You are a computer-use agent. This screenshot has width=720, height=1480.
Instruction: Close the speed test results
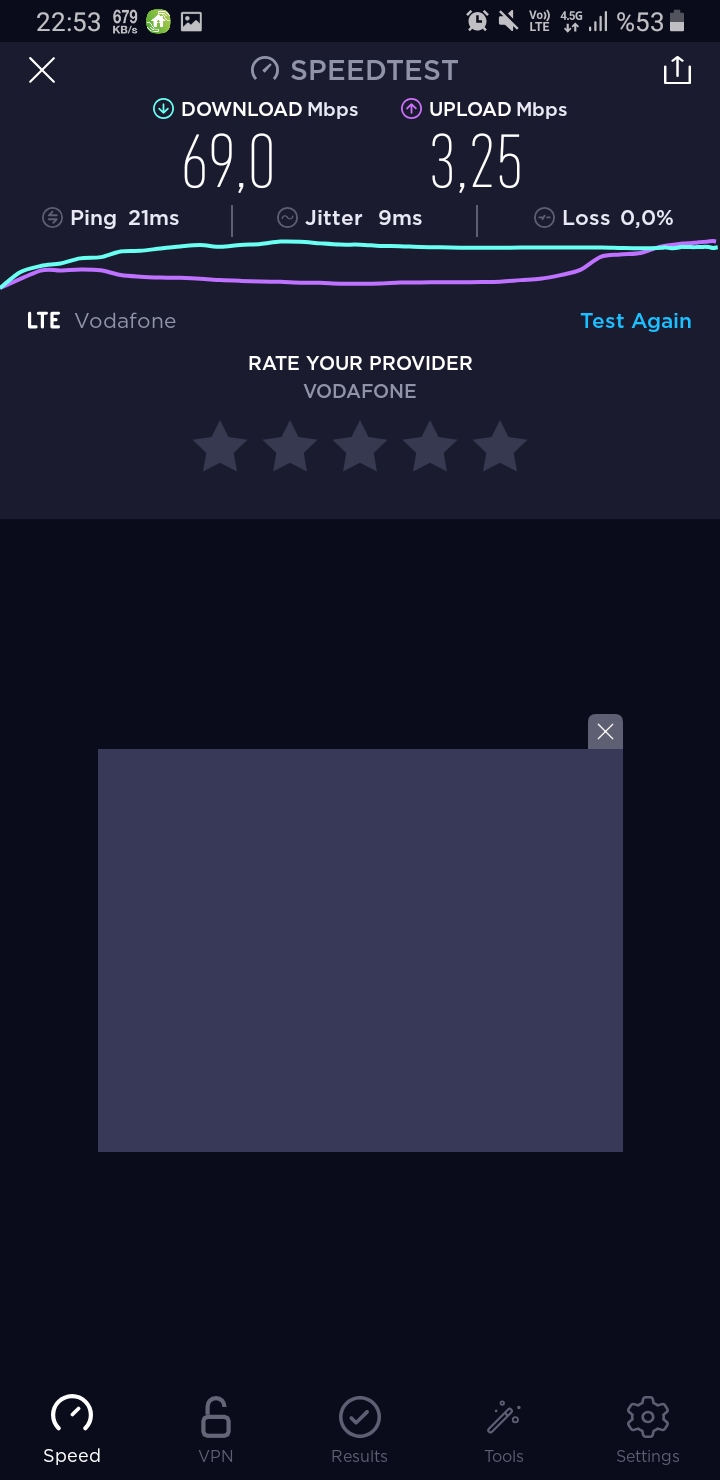tap(42, 70)
